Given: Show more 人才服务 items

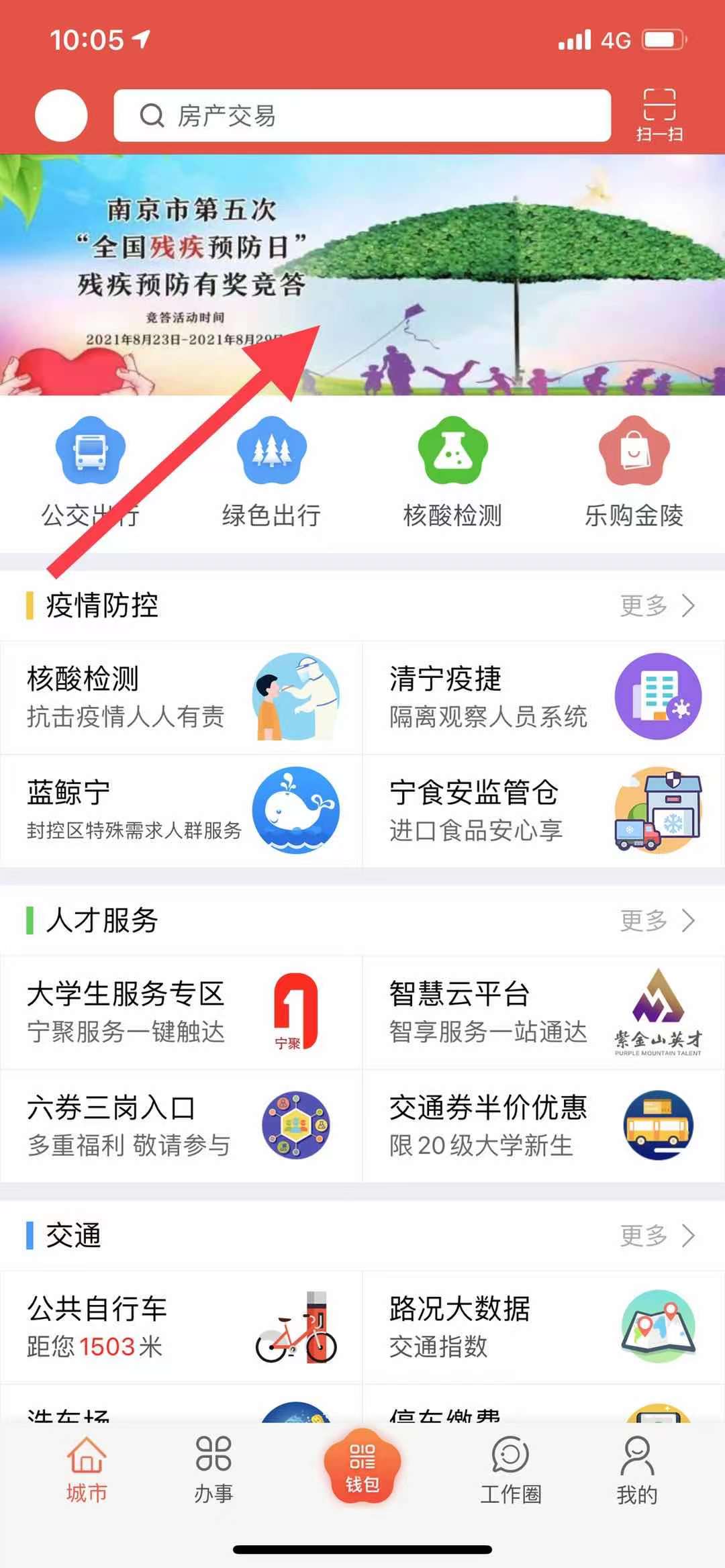Looking at the screenshot, I should [x=656, y=920].
